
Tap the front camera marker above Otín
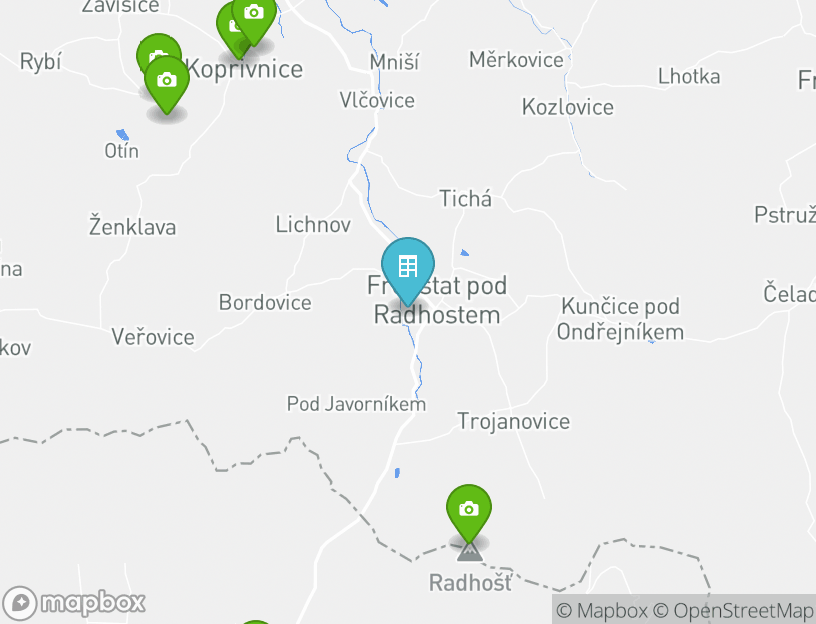click(x=167, y=82)
